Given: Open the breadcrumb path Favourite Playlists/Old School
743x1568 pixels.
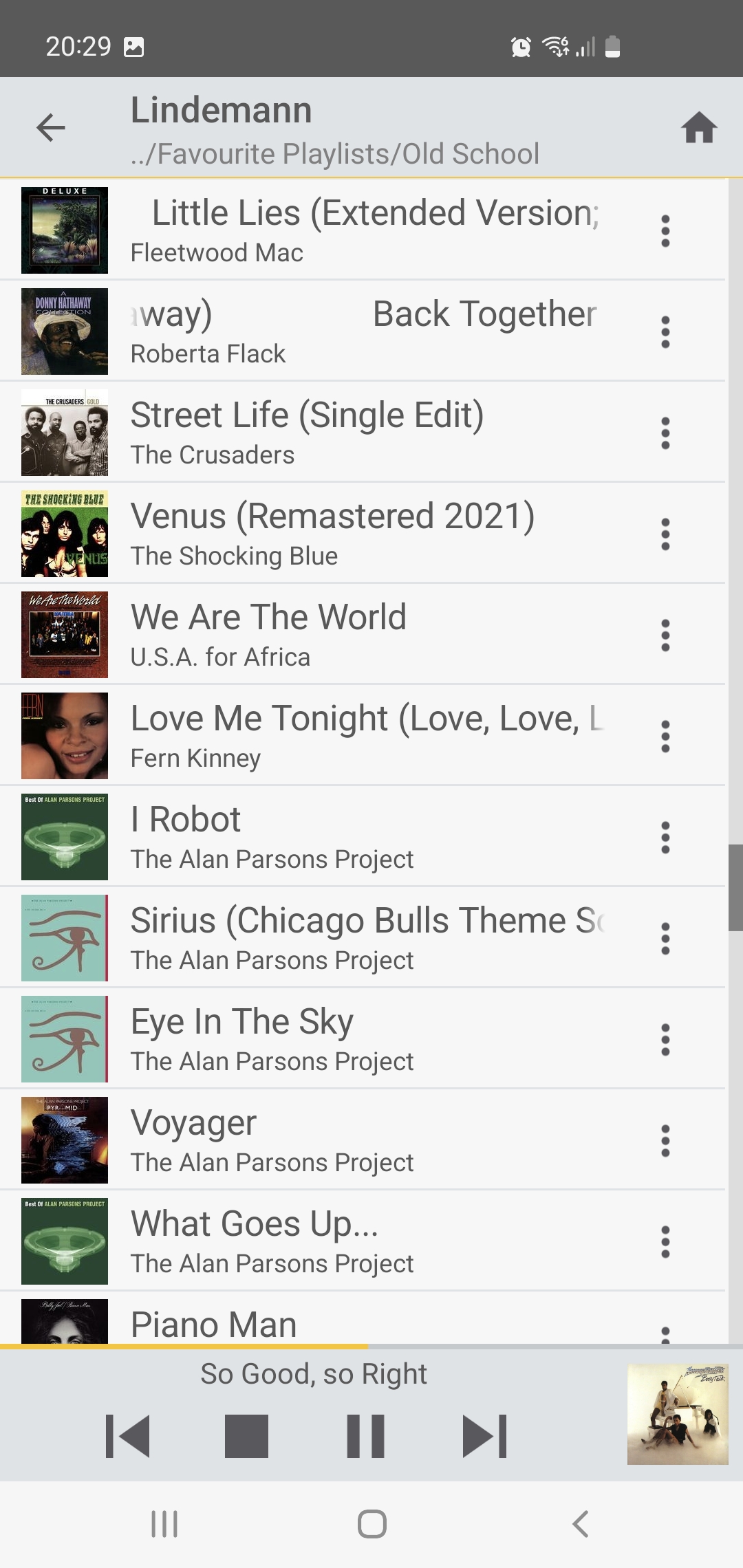Looking at the screenshot, I should click(335, 153).
